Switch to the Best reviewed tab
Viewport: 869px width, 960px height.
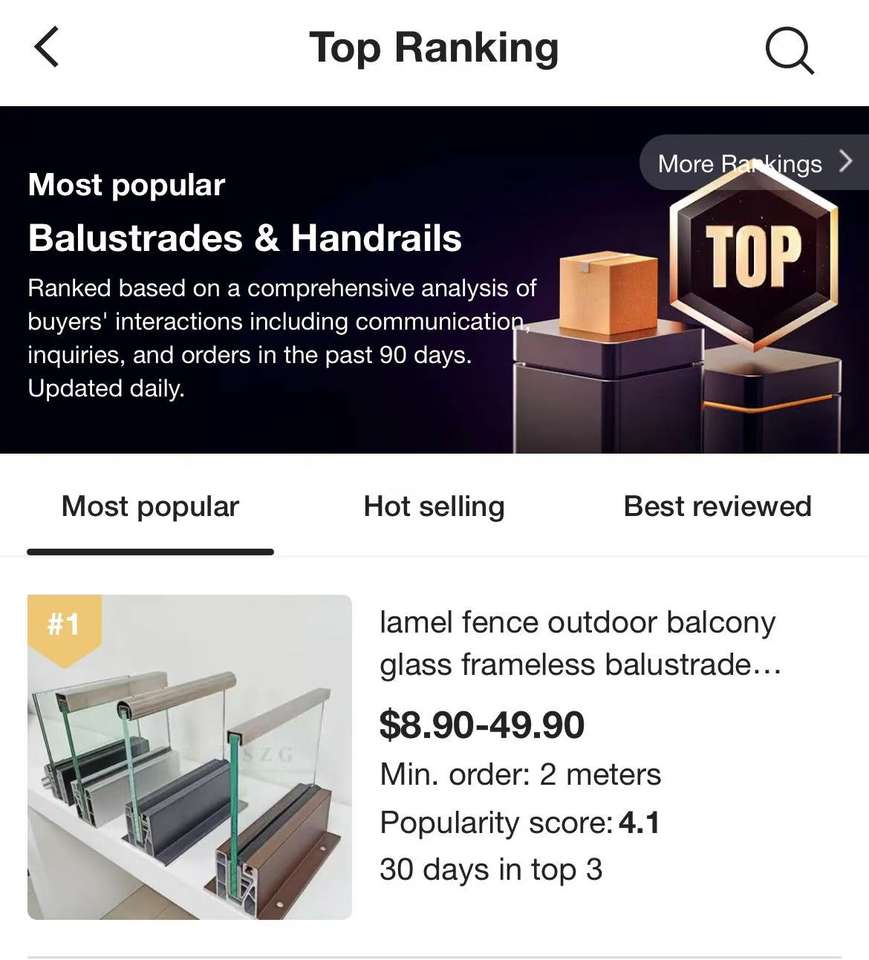coord(717,507)
